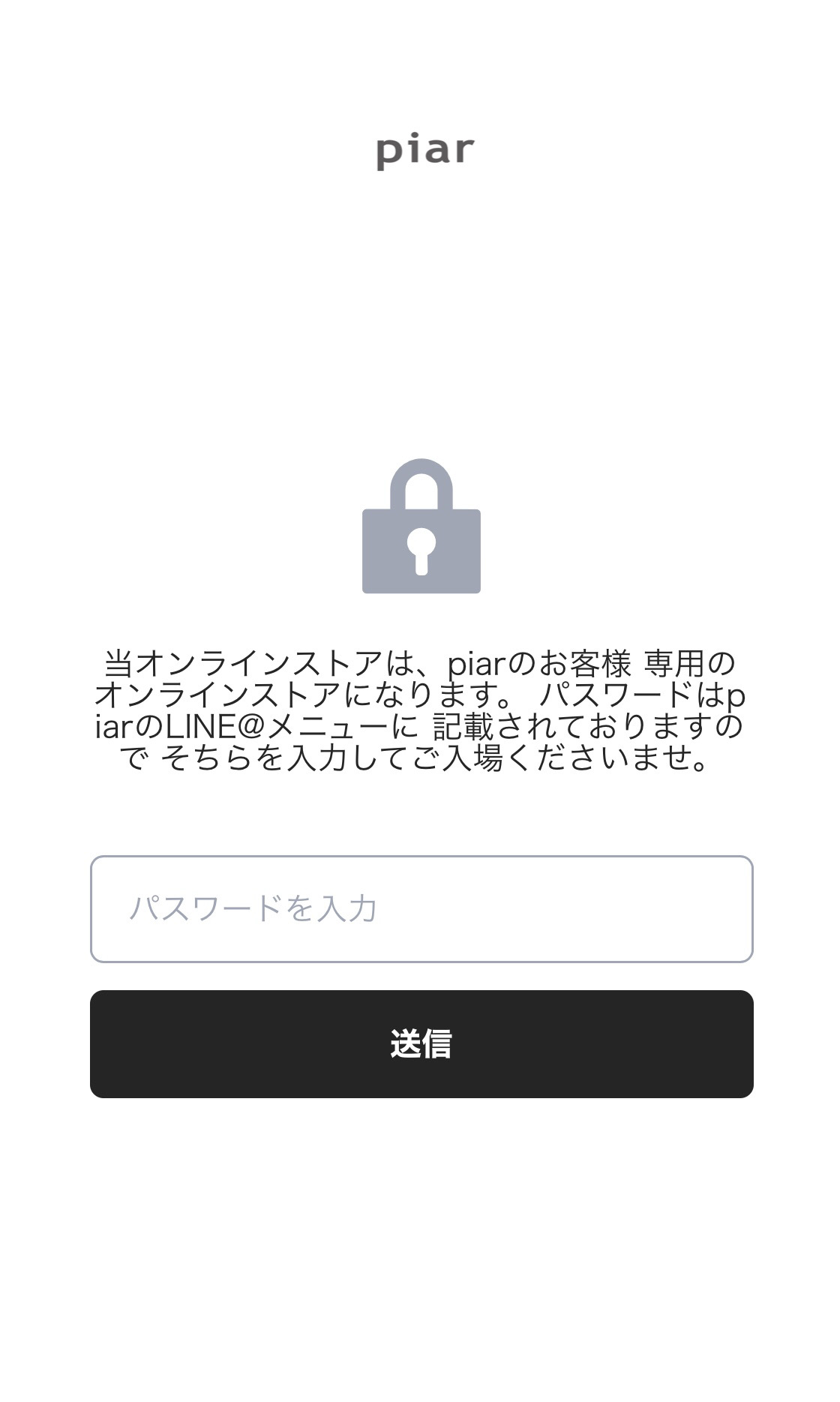The image size is (840, 1402).
Task: Submit the password with 送信 button
Action: pos(421,1043)
